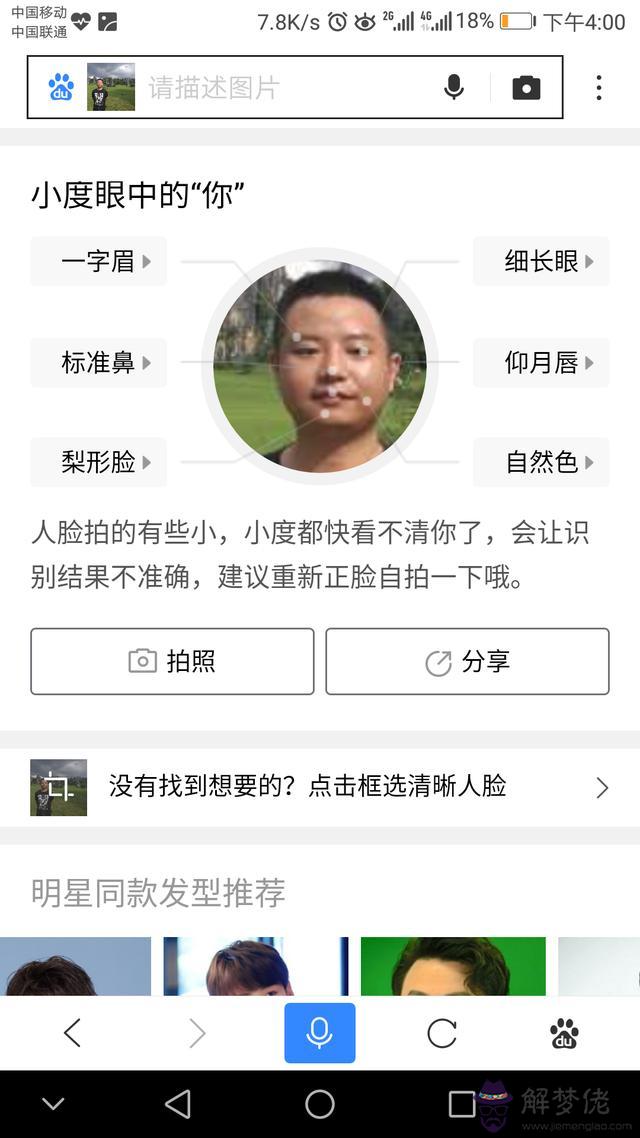Image resolution: width=640 pixels, height=1138 pixels.
Task: Start voice input in the search bar
Action: [454, 88]
